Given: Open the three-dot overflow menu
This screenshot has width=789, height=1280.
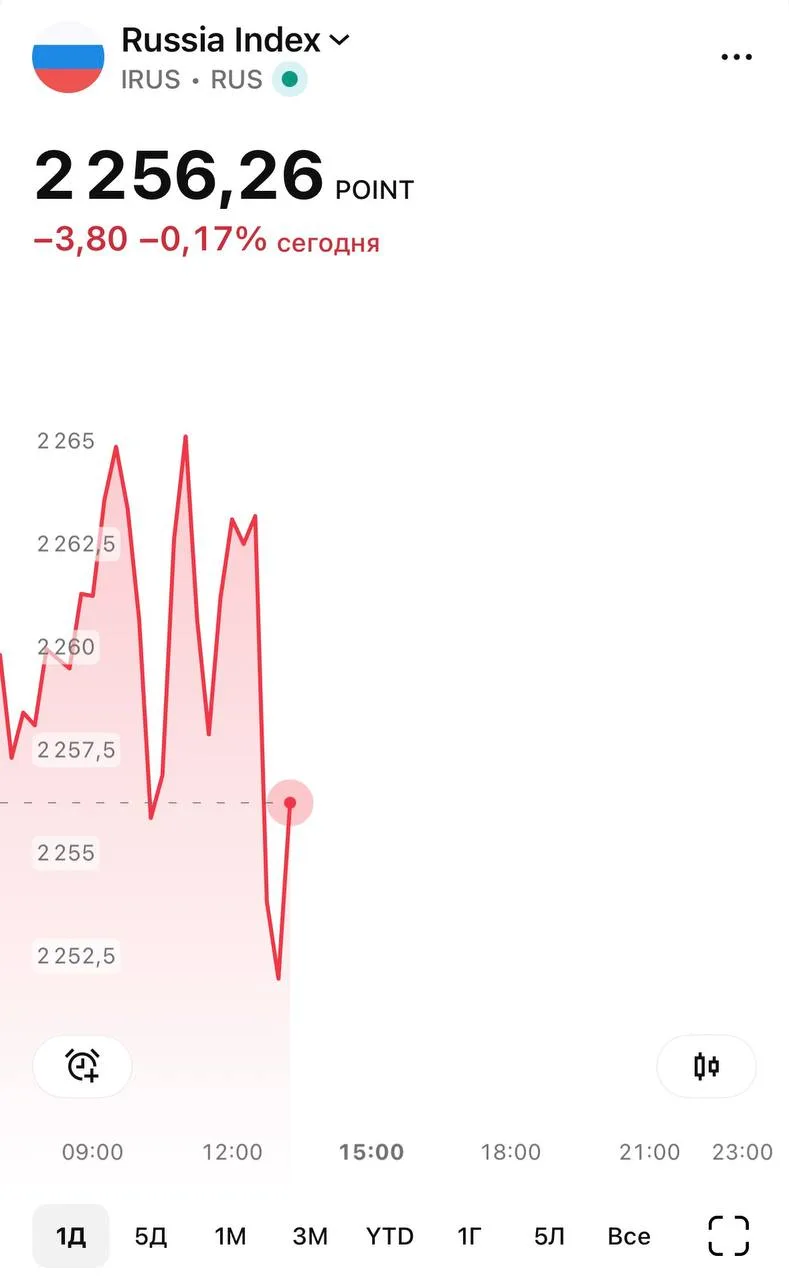Looking at the screenshot, I should coord(736,57).
